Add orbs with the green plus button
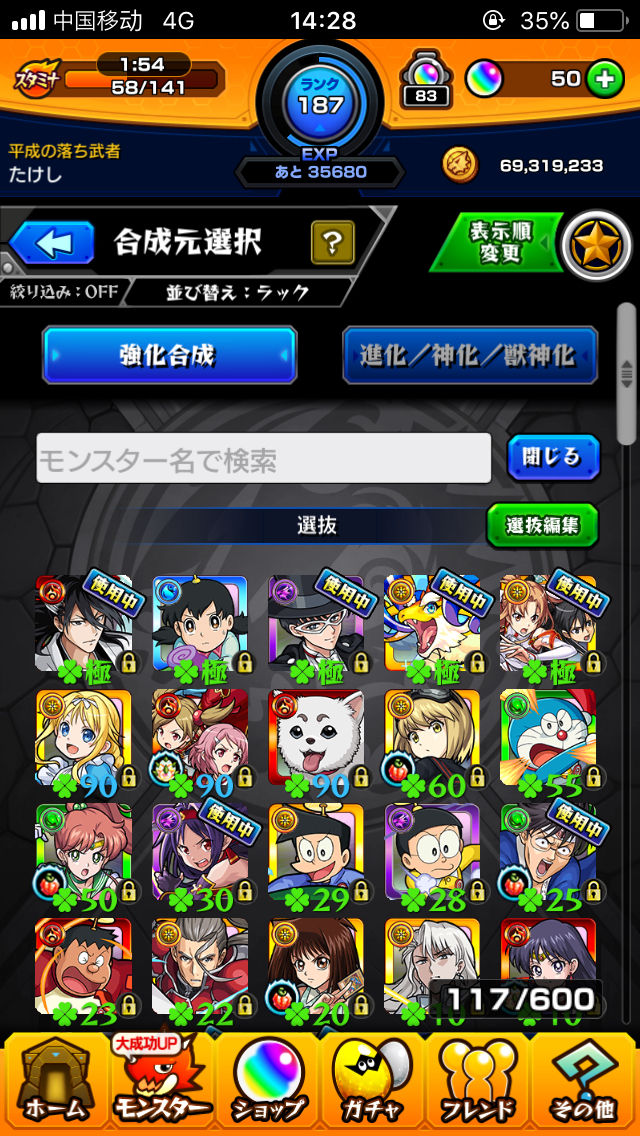Screen dimensions: 640x1136 [604, 79]
